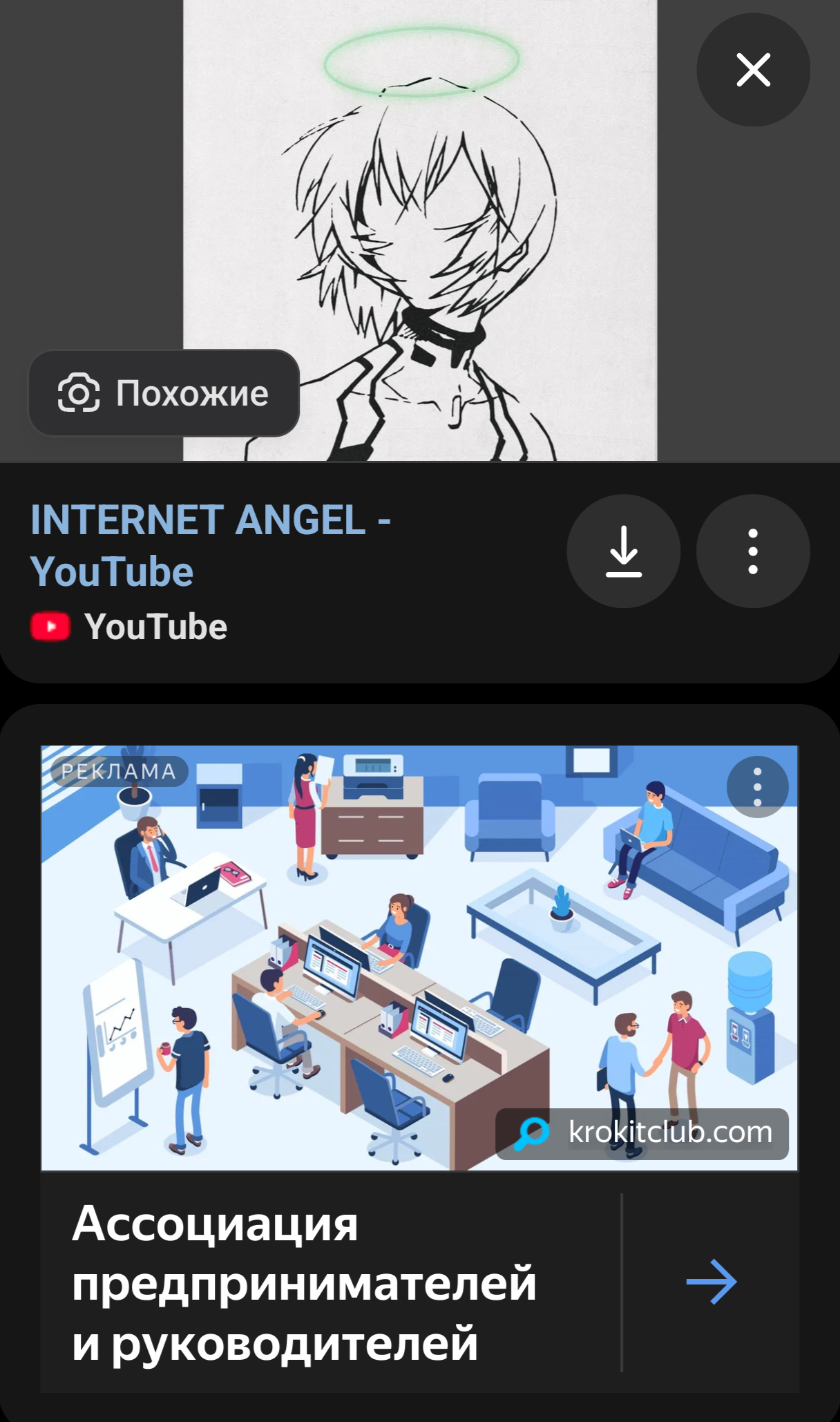Close the image viewer
The height and width of the screenshot is (1422, 840).
point(753,70)
